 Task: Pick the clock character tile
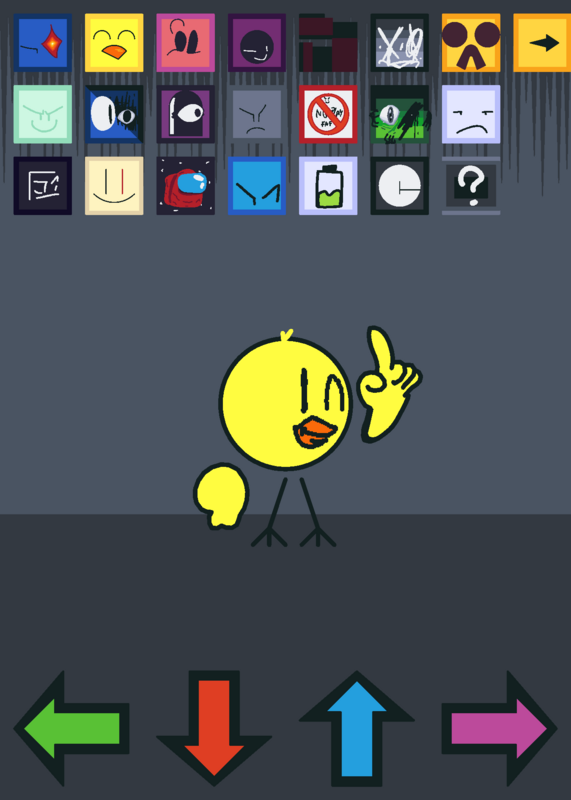coord(400,186)
